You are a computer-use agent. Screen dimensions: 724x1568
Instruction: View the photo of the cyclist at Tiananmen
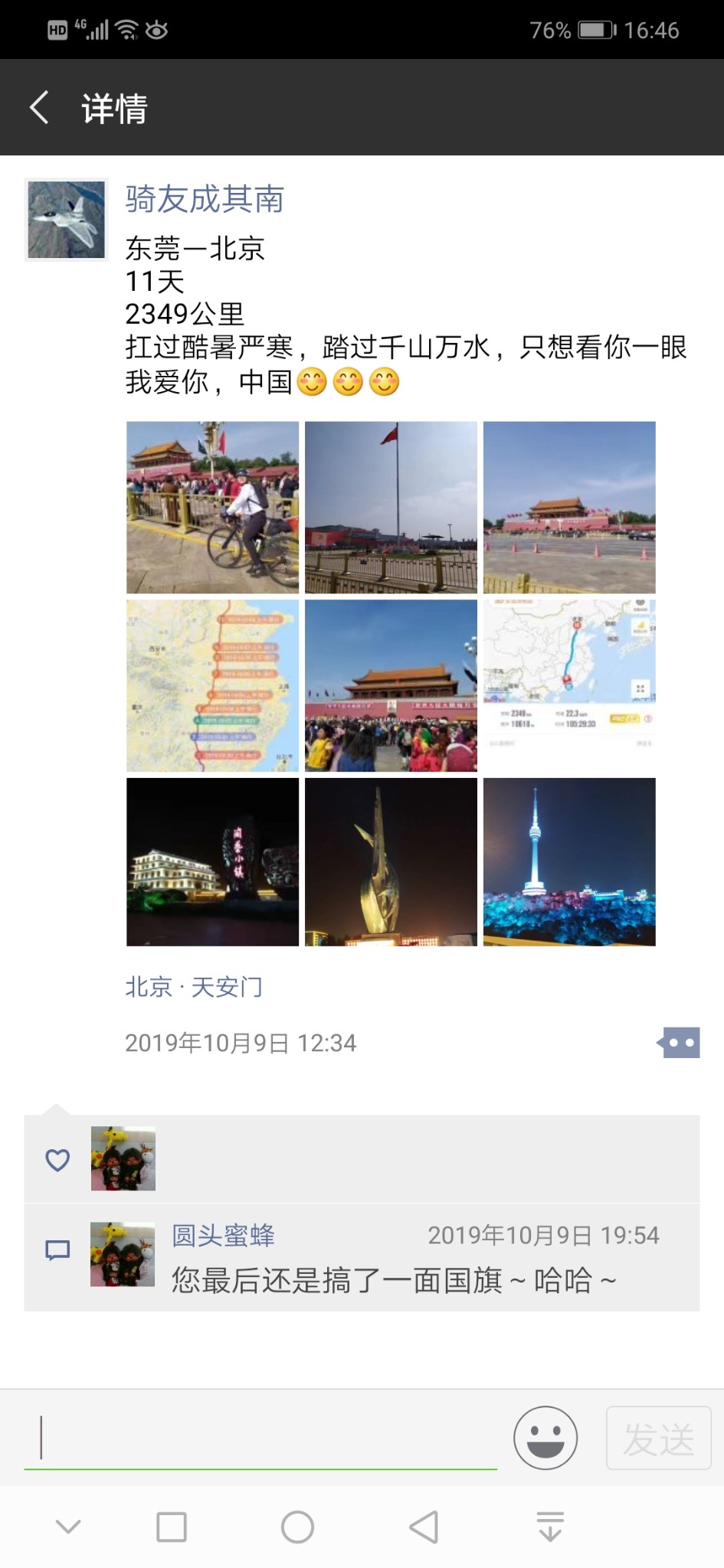tap(212, 507)
